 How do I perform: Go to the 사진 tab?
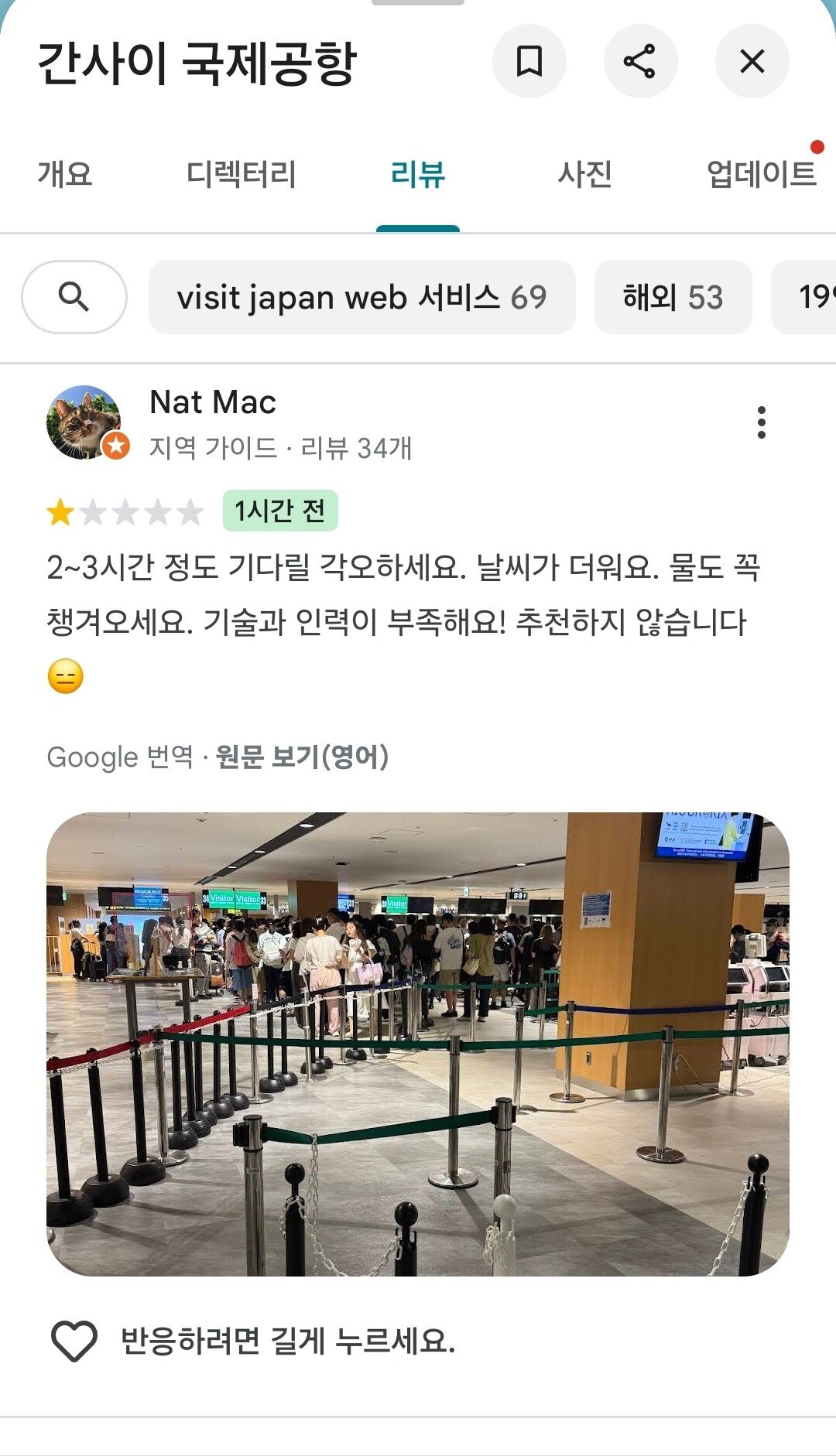click(x=585, y=174)
